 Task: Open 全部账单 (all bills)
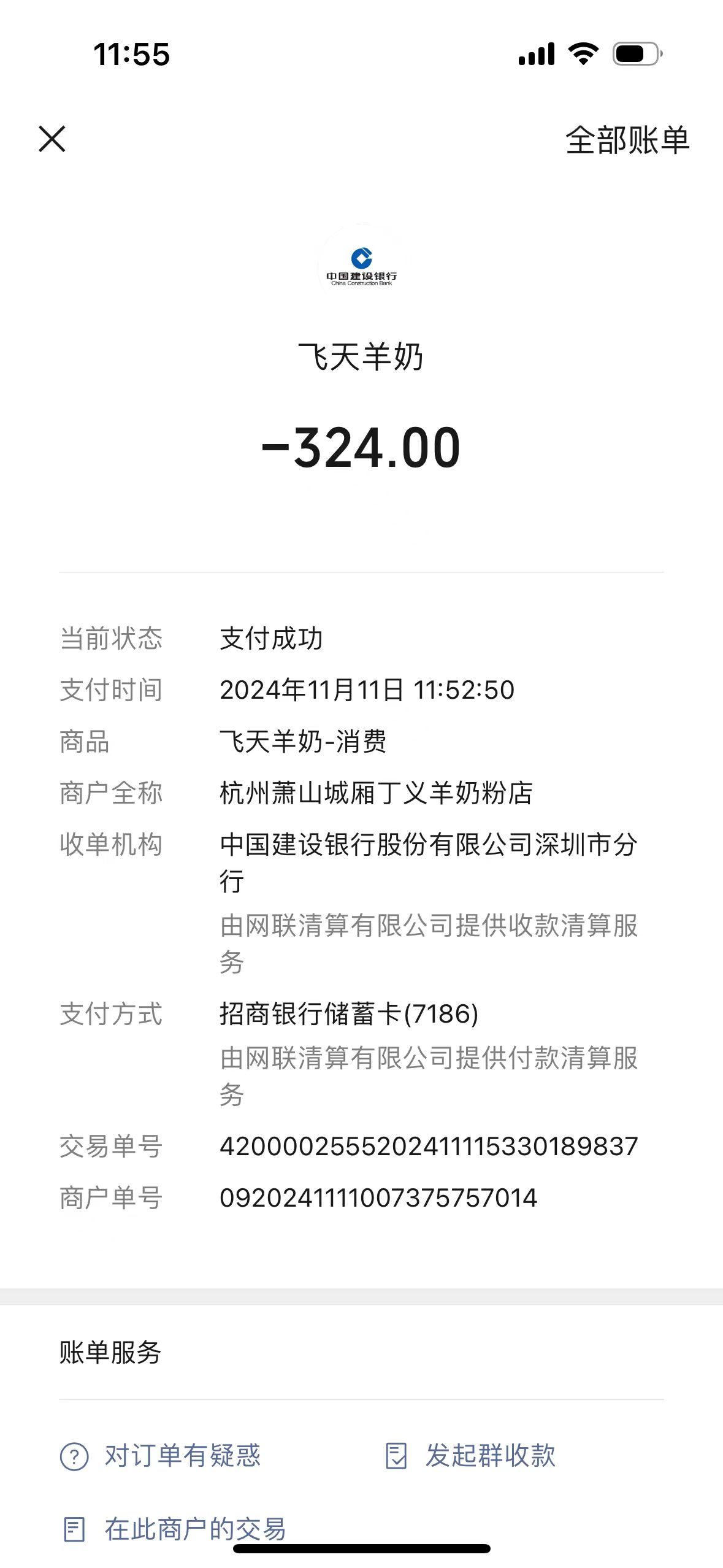tap(627, 140)
